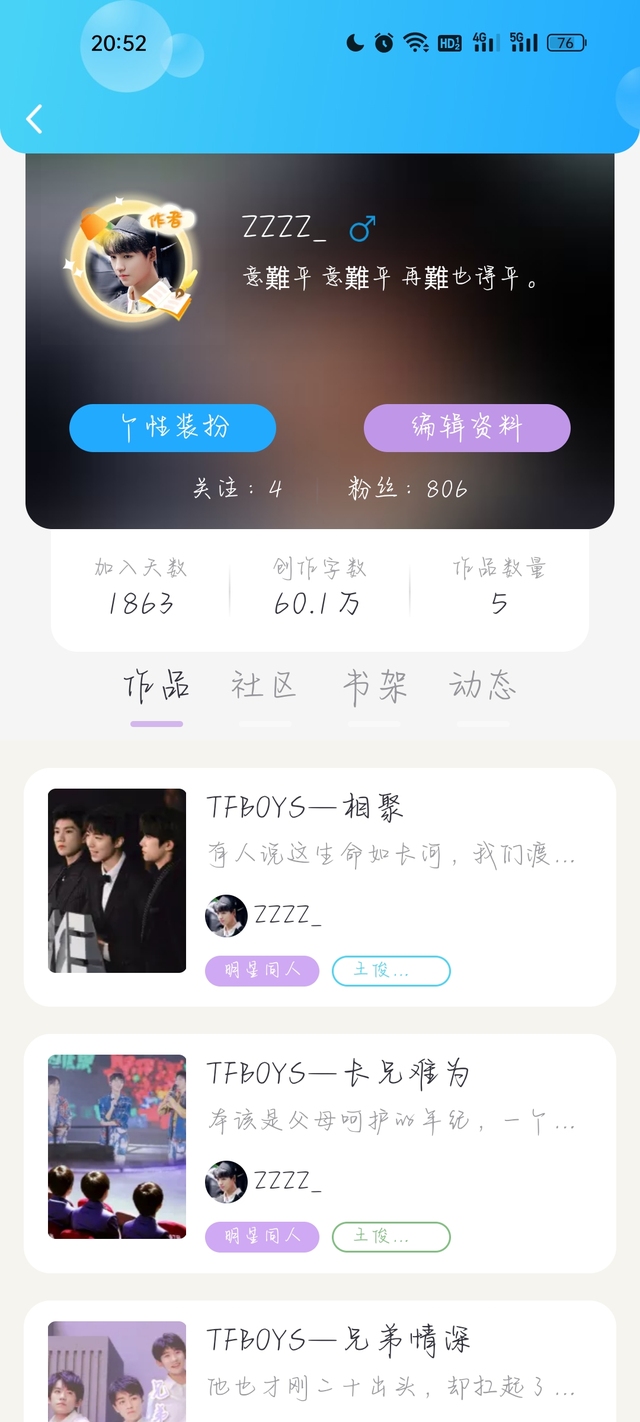Open the story TFBOYS—兄弟情深
Screen dimensions: 640x1422
click(x=338, y=1339)
